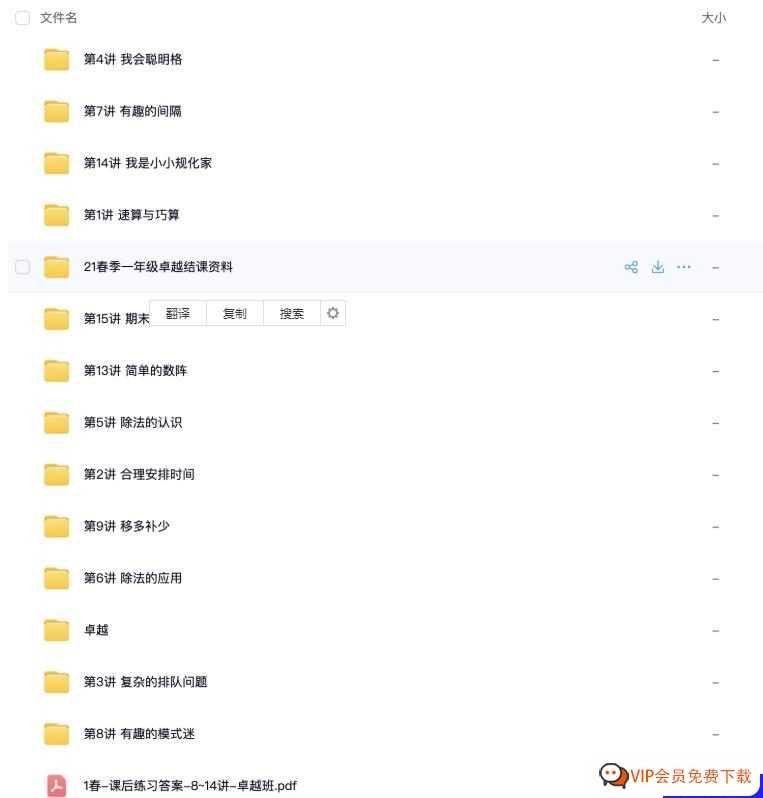Open the popup toolbar settings gear
The height and width of the screenshot is (798, 763).
click(333, 313)
